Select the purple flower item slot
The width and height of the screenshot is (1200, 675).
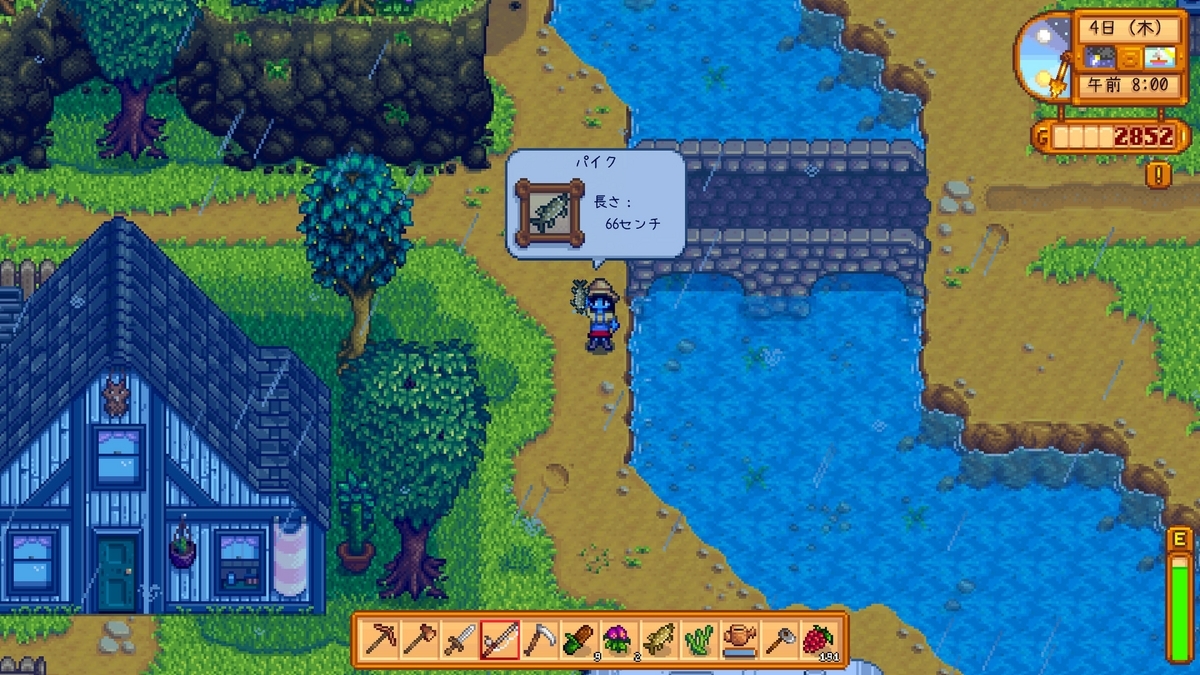pos(619,639)
